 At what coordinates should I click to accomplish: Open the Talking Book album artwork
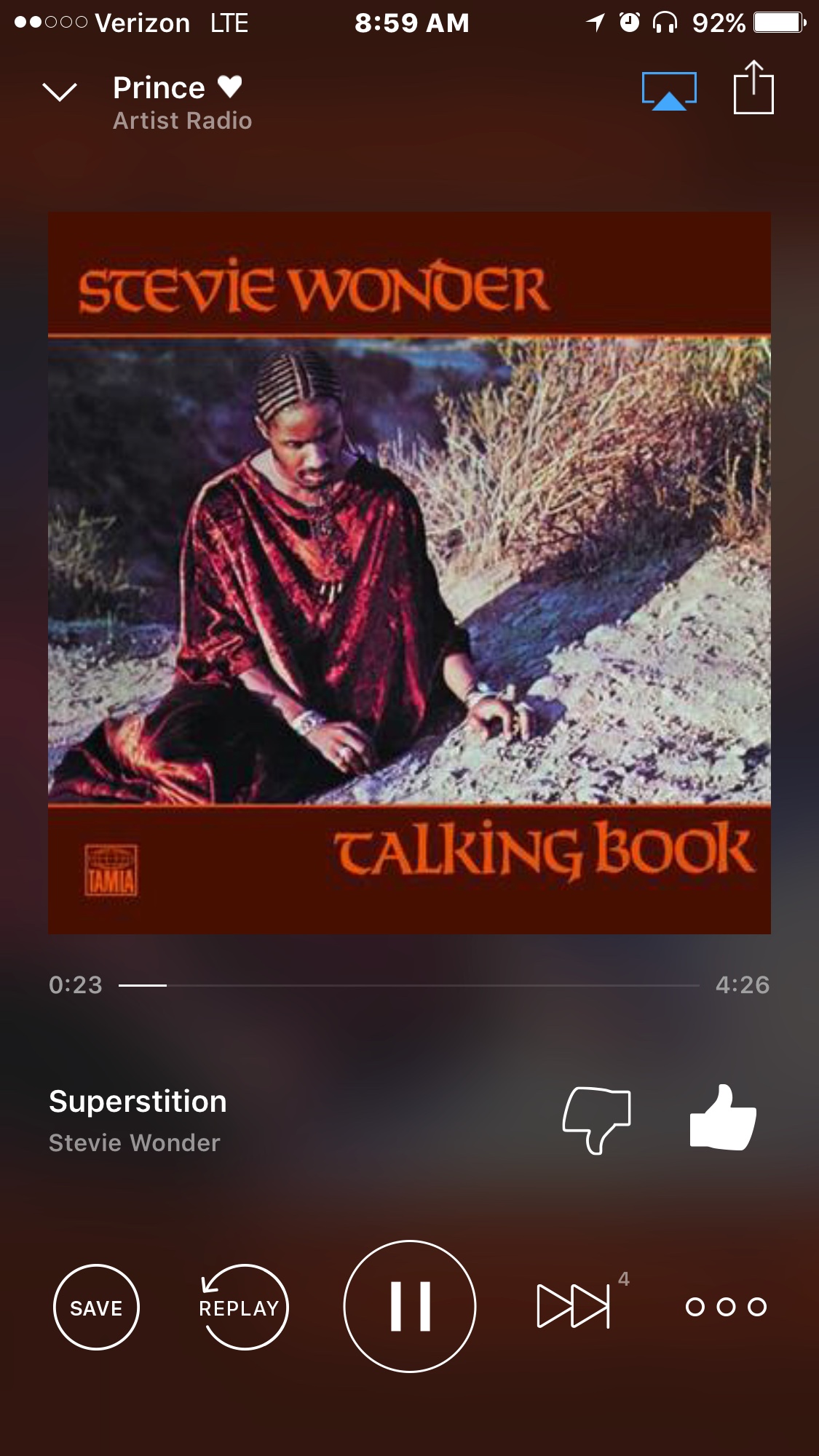409,573
